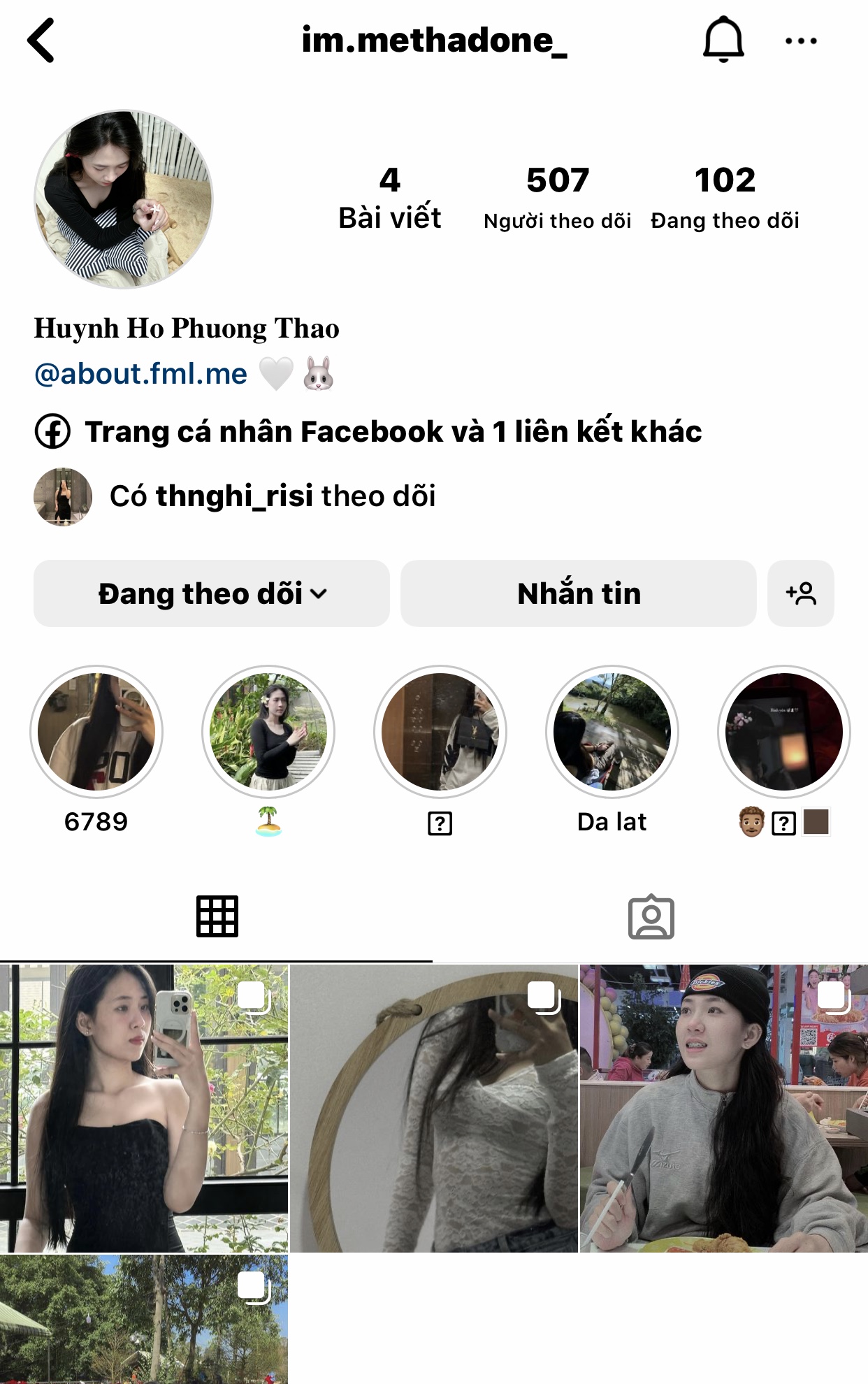Open the three-dot overflow menu
The width and height of the screenshot is (868, 1384).
800,41
